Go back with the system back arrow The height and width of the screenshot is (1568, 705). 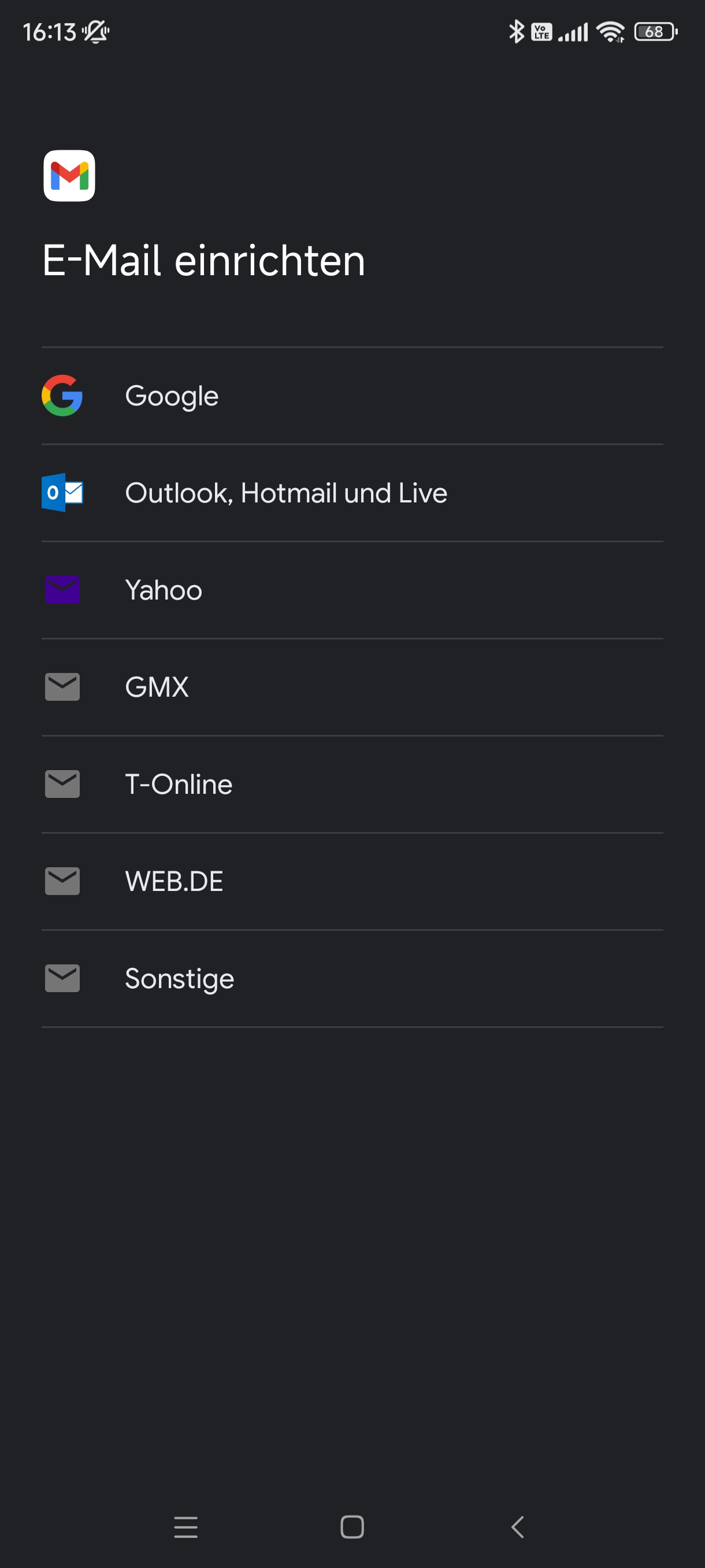[518, 1526]
